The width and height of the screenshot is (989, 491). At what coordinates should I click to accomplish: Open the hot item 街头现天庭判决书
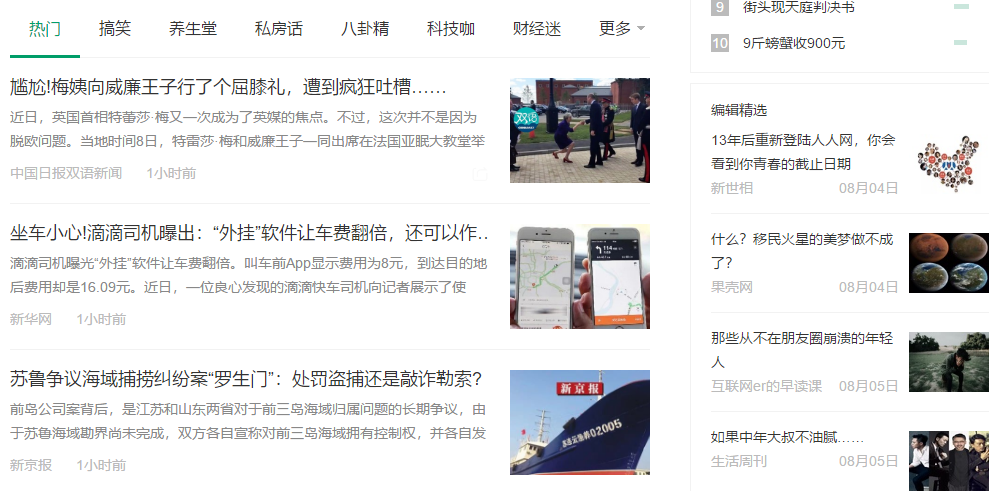tap(798, 8)
